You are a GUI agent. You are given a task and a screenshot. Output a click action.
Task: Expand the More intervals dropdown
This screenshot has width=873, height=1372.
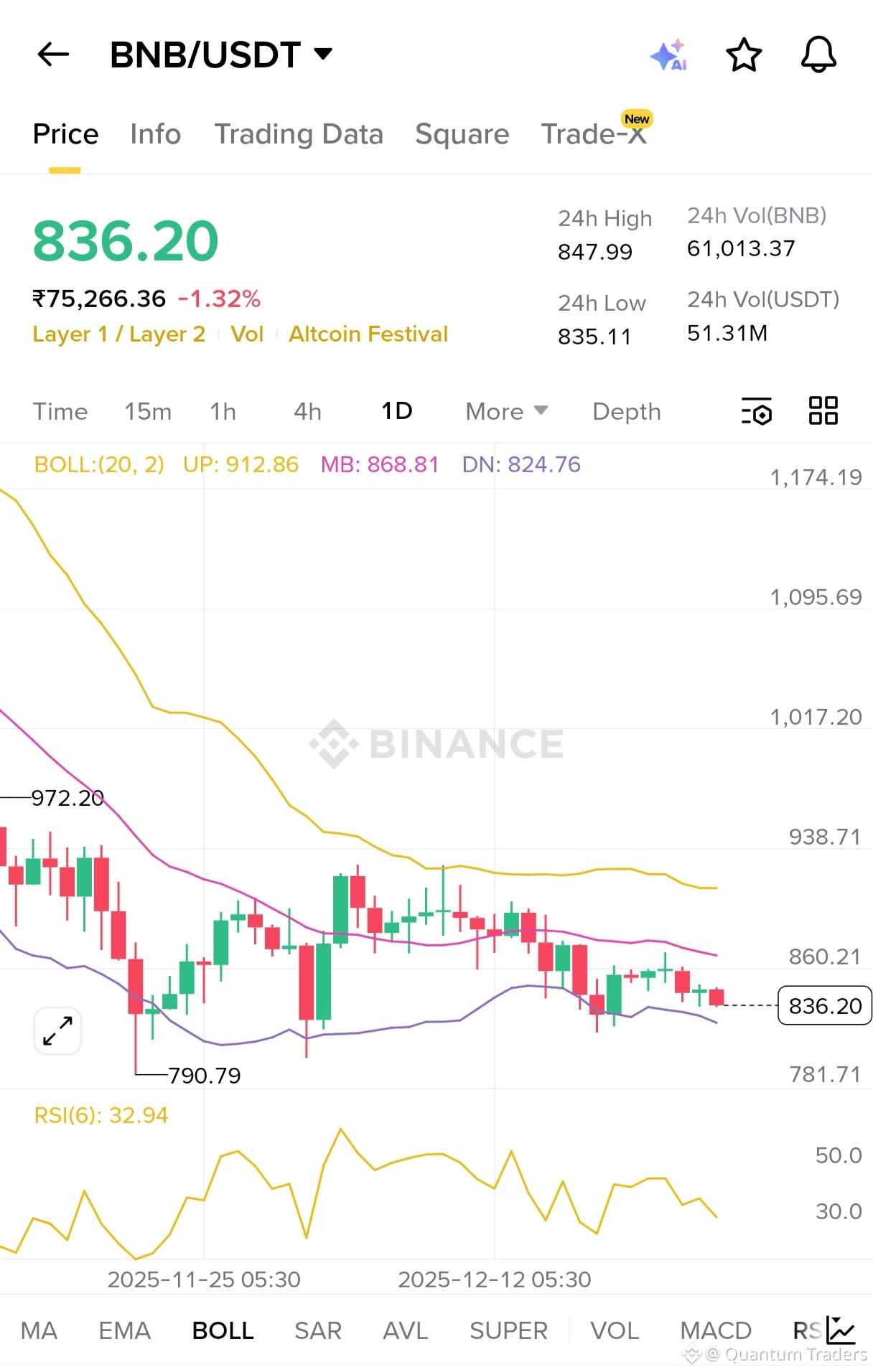(506, 412)
